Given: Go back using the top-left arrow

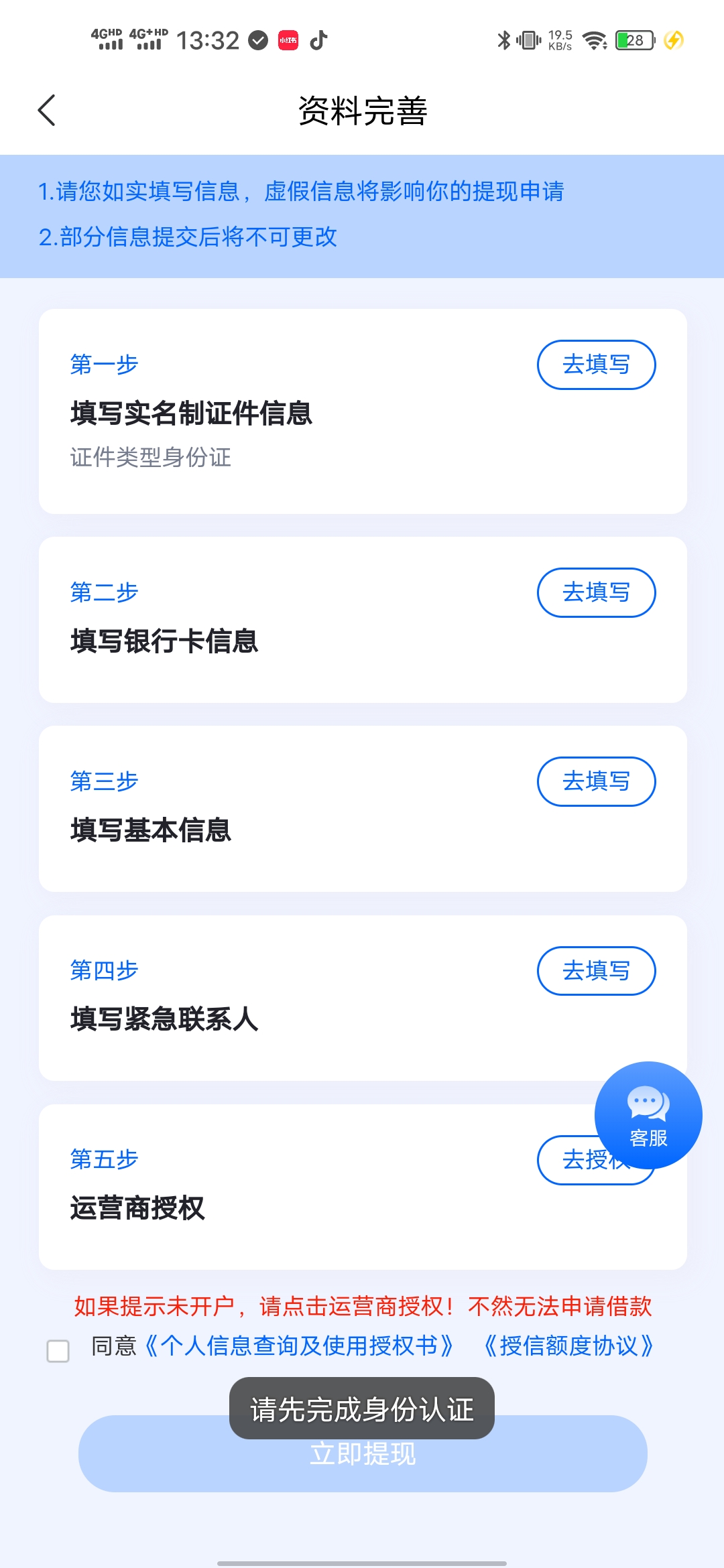Looking at the screenshot, I should point(46,111).
